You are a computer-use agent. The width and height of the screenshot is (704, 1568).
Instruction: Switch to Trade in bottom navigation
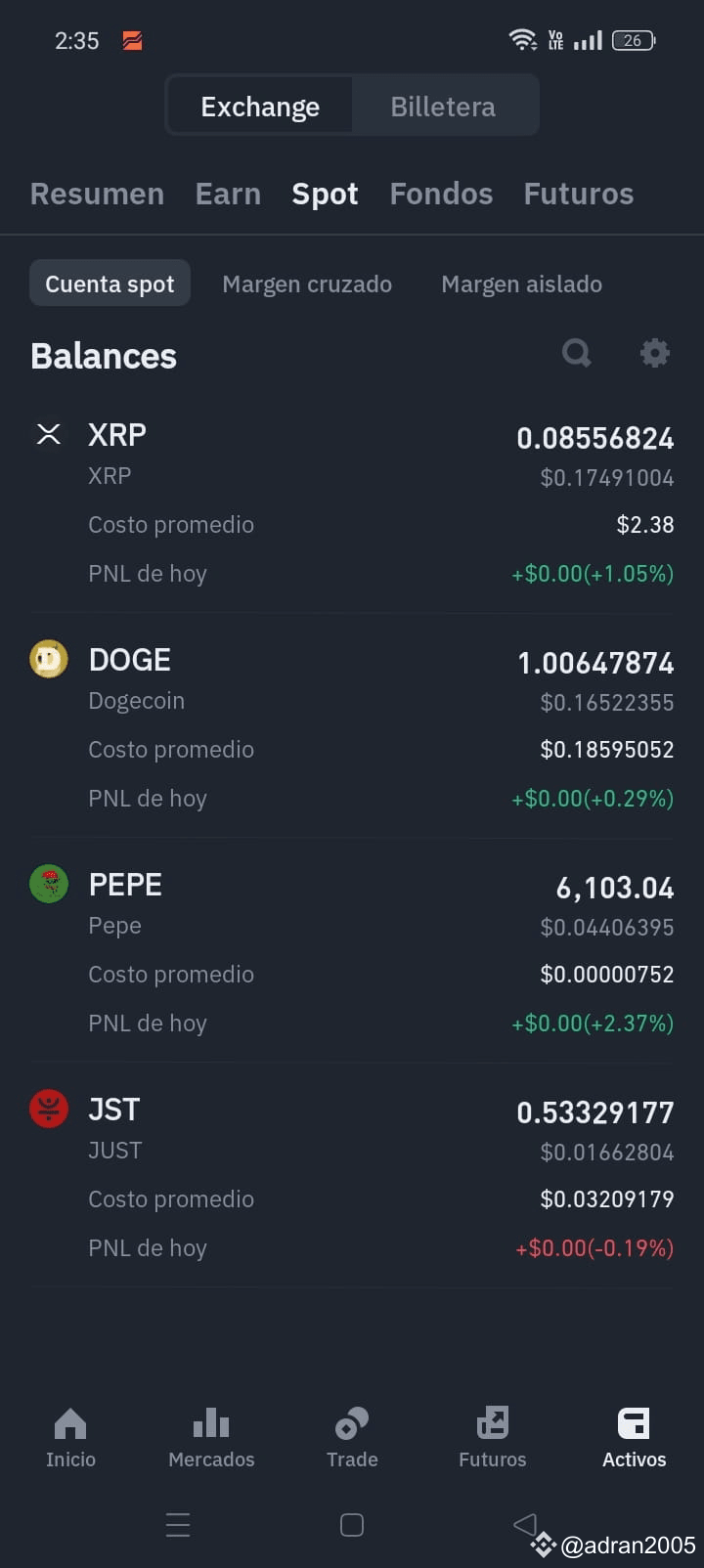tap(352, 1437)
